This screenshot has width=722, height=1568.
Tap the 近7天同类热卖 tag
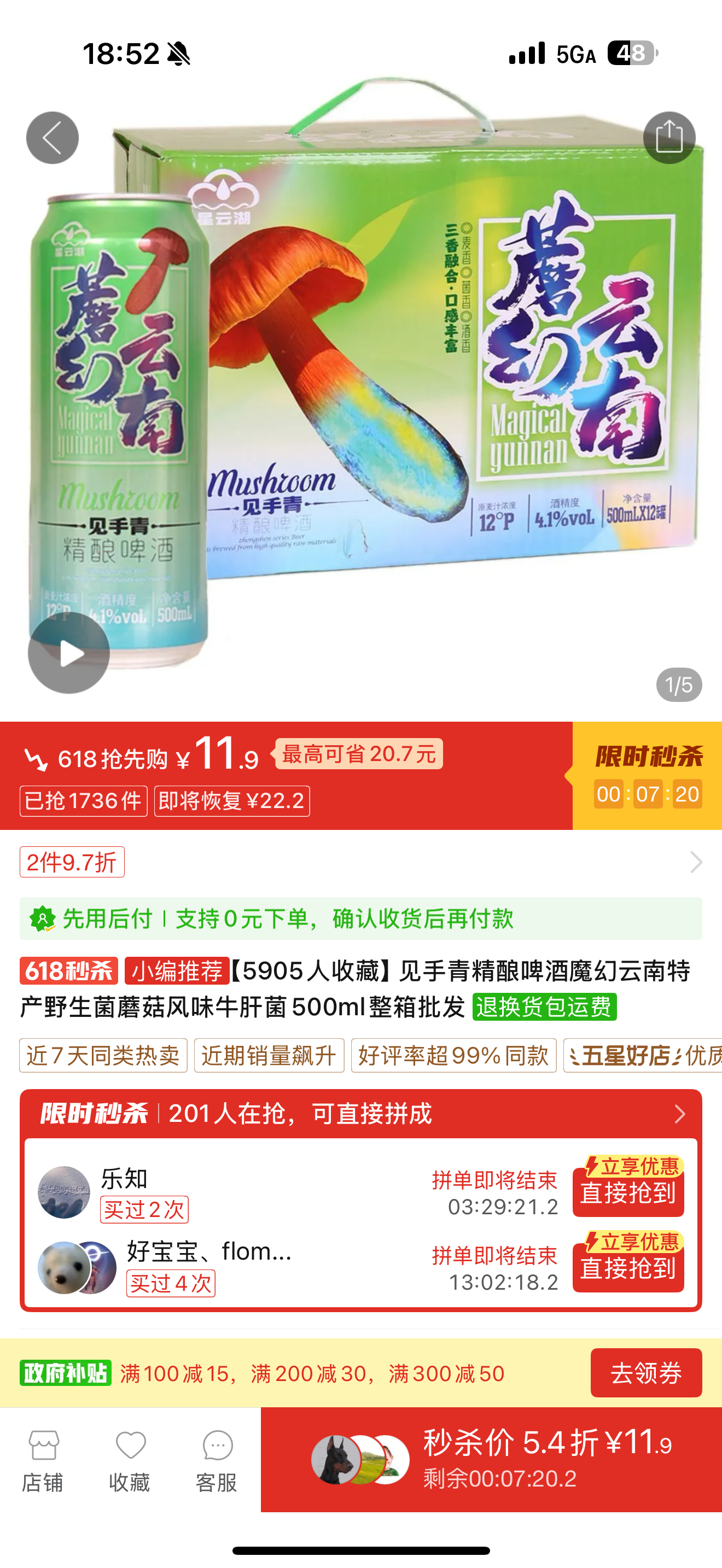[103, 1056]
